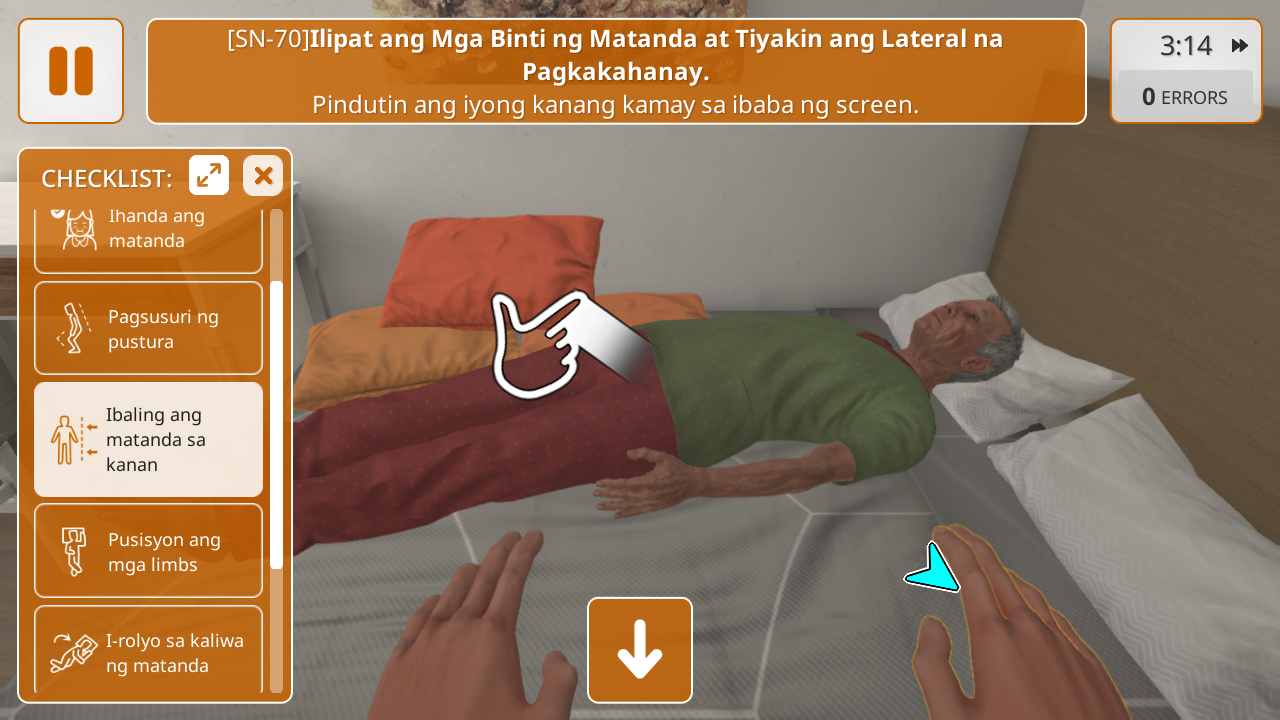The image size is (1280, 720).
Task: Tap the down arrow button
Action: (640, 651)
